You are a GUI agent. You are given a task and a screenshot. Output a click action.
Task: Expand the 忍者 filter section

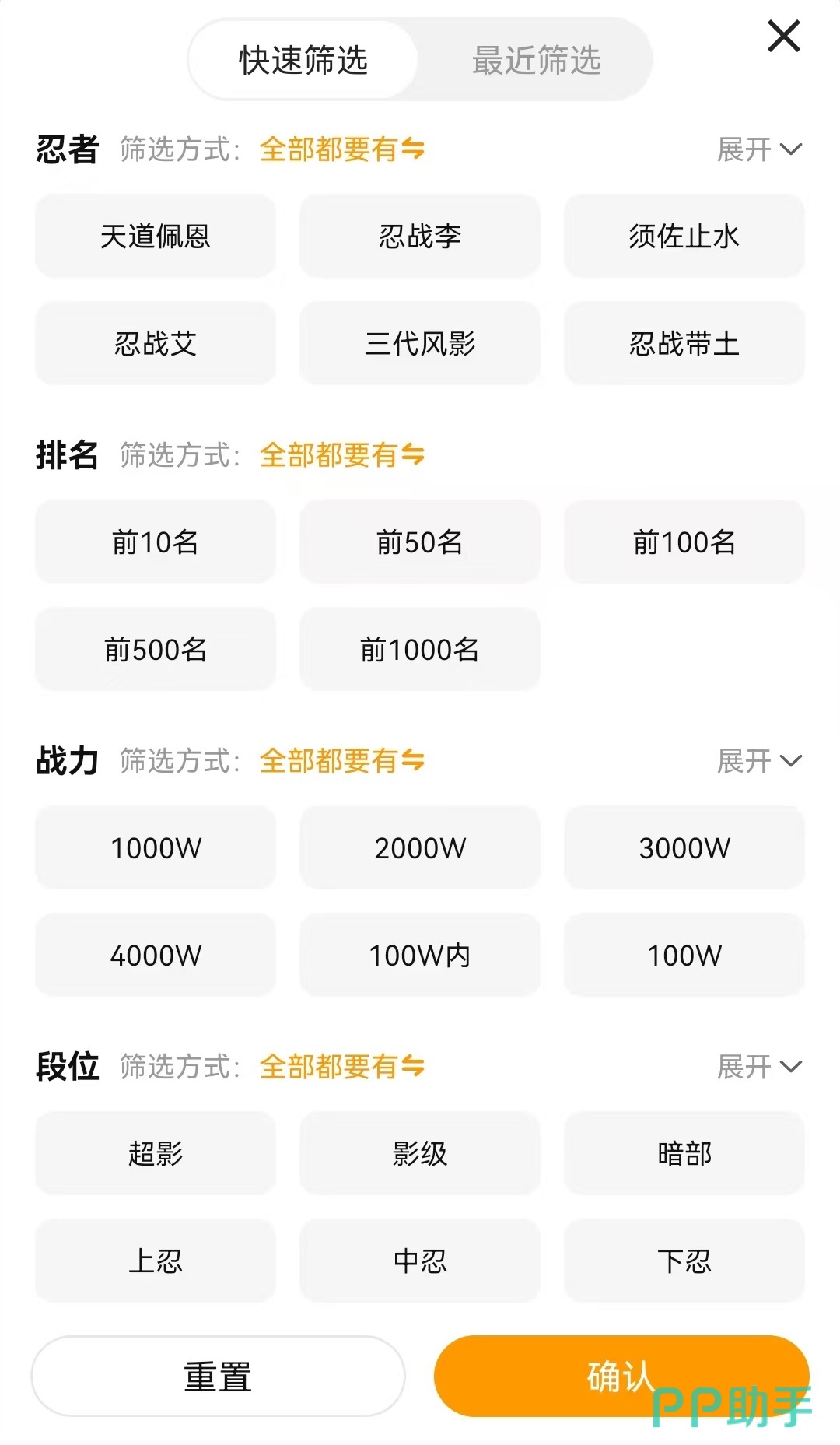pyautogui.click(x=758, y=149)
